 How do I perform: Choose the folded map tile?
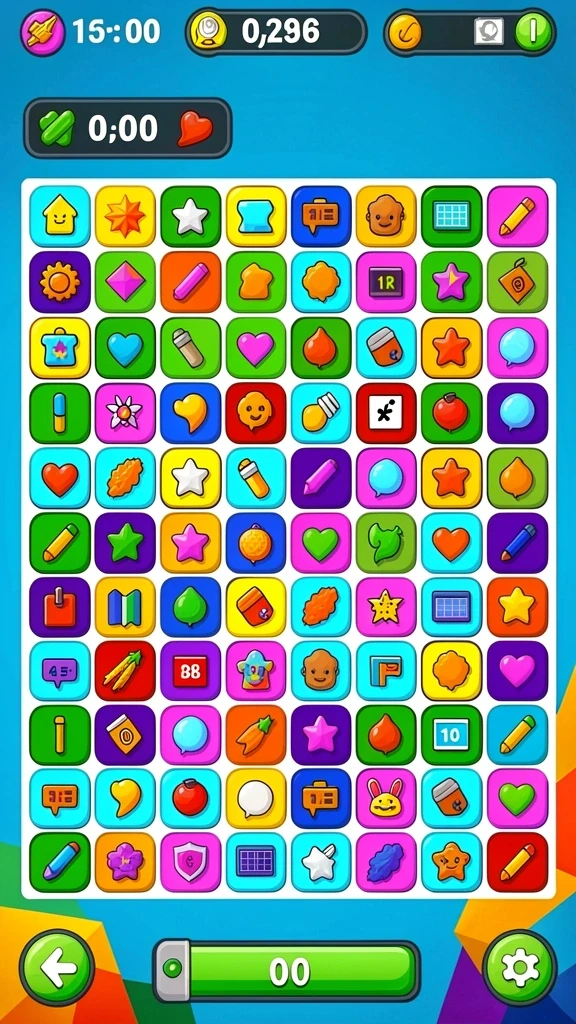pos(125,607)
